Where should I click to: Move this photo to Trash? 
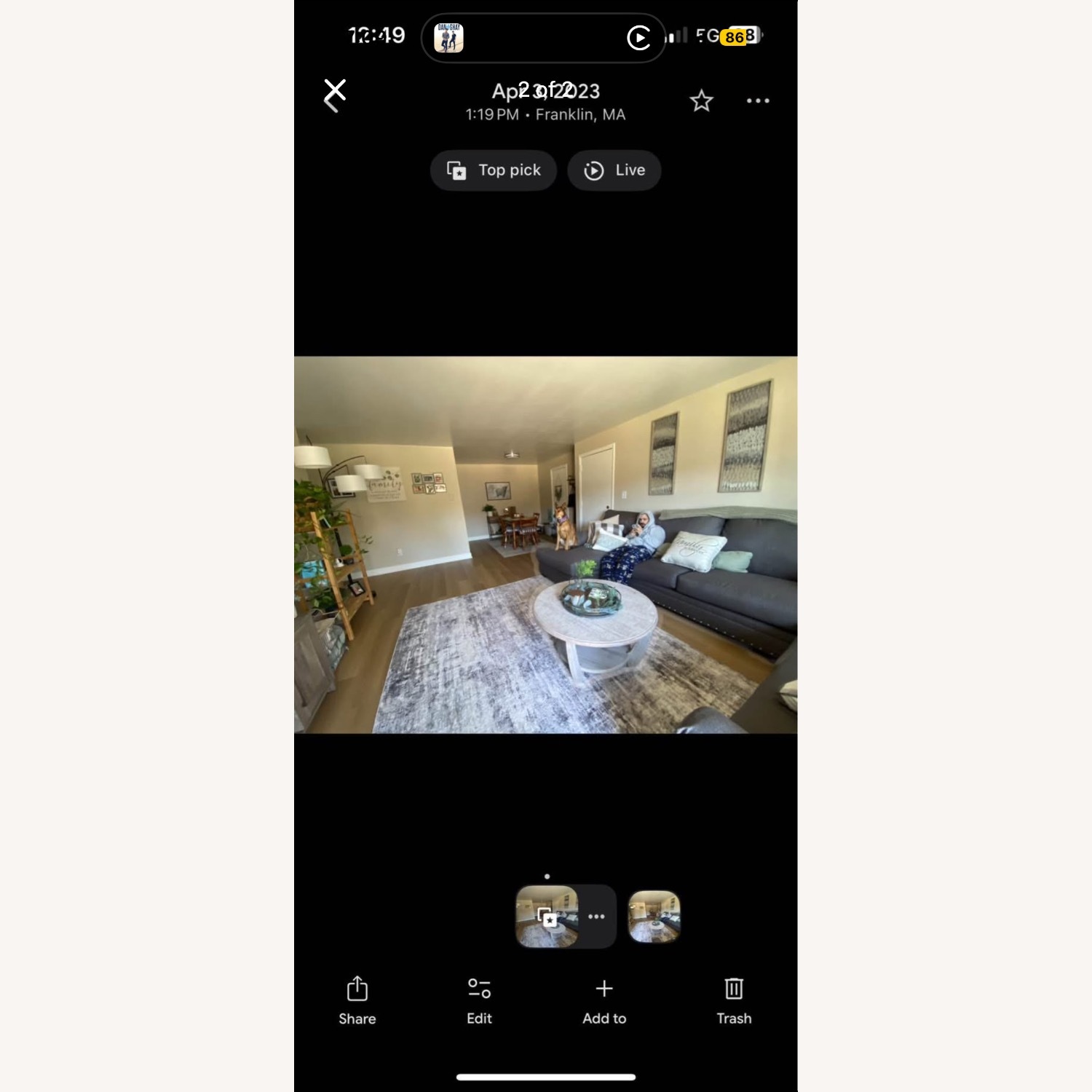[734, 1001]
